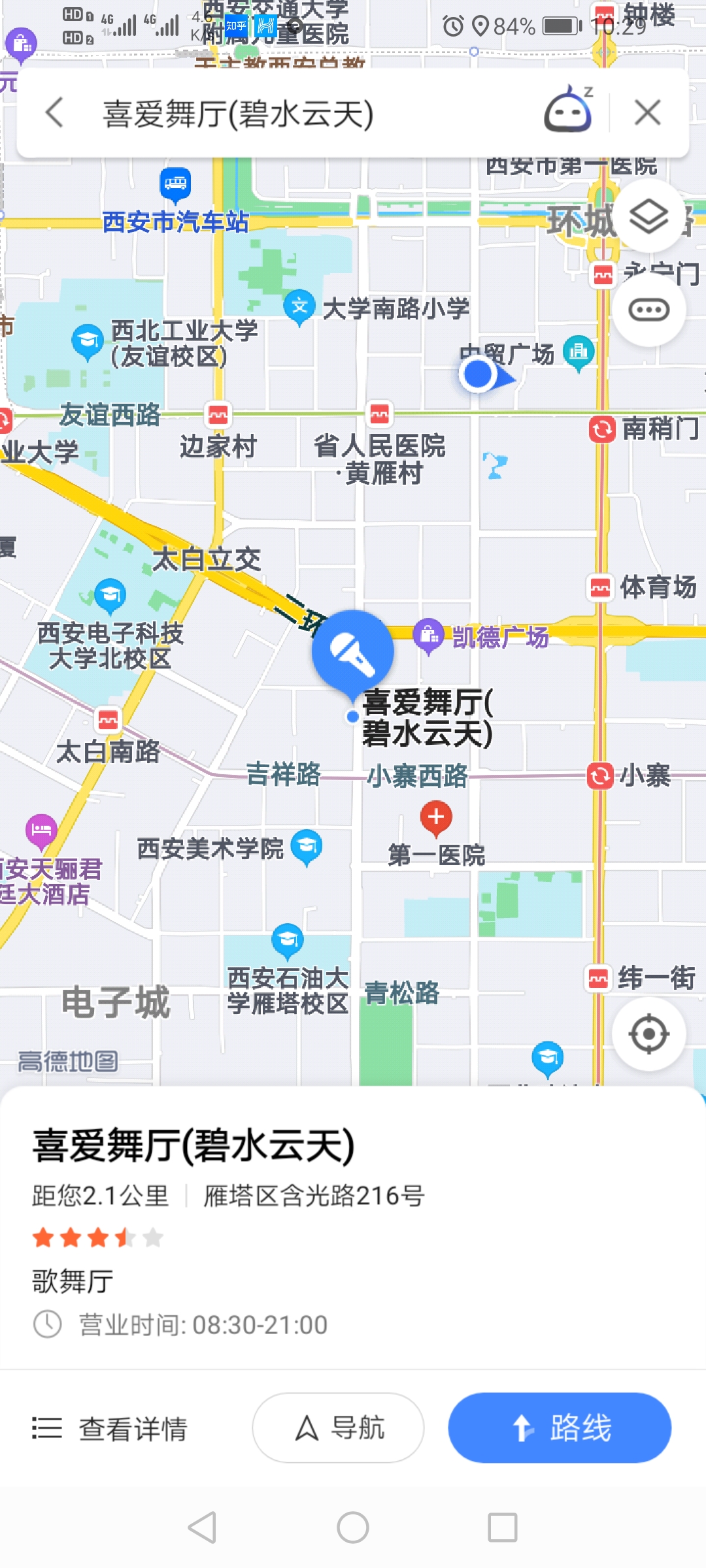Screen dimensions: 706x1568
Task: Go back using the search bar arrow
Action: tap(55, 113)
